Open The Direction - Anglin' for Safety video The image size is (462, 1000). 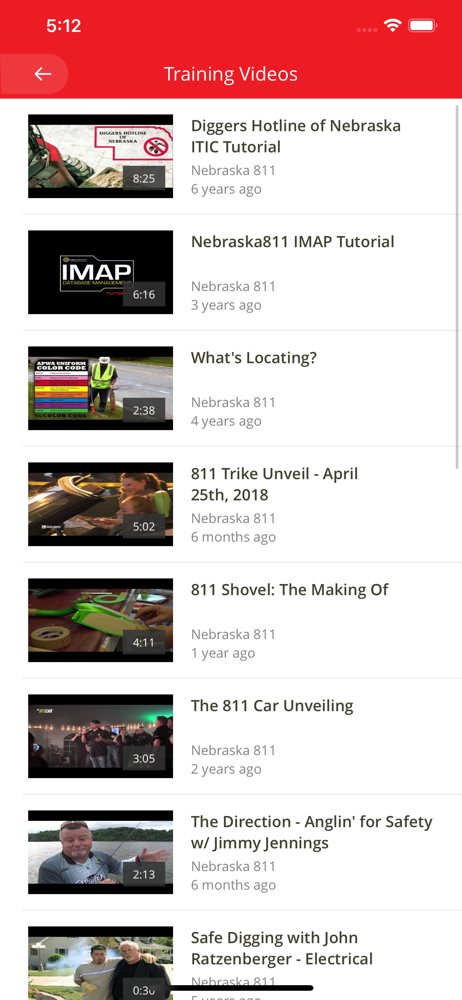pos(231,853)
